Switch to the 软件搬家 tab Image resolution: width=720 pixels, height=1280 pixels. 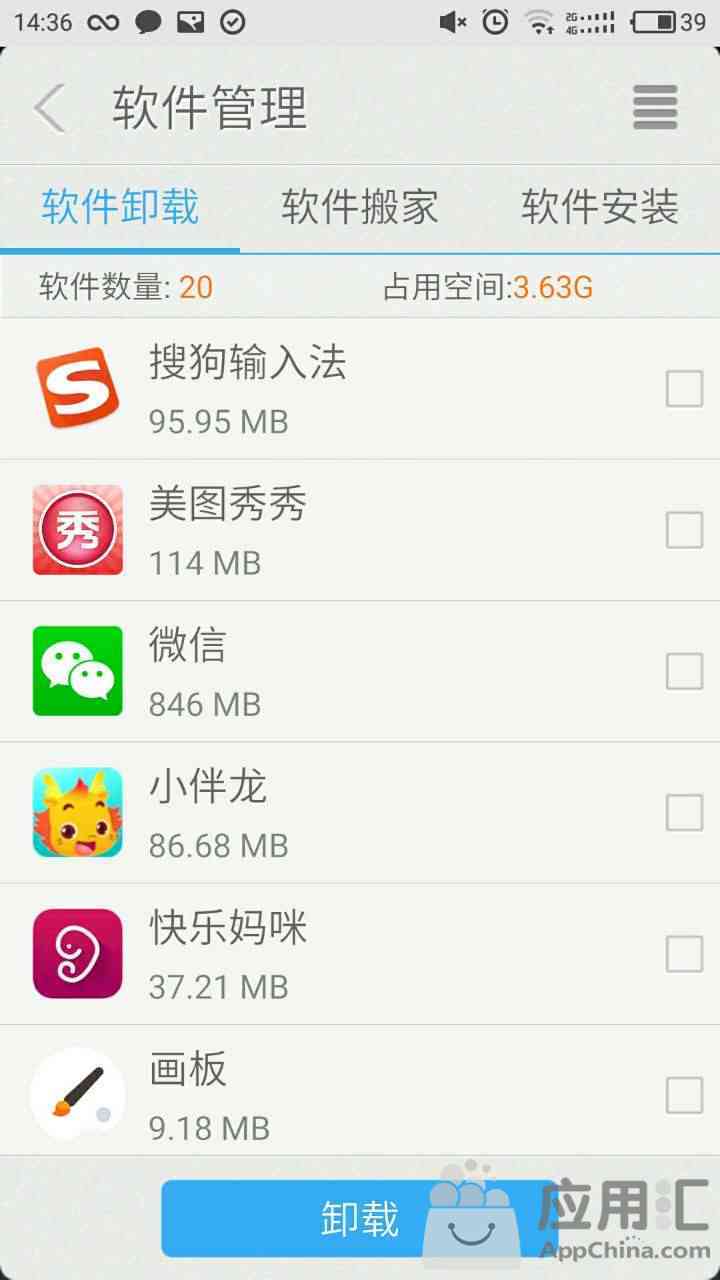(x=360, y=207)
